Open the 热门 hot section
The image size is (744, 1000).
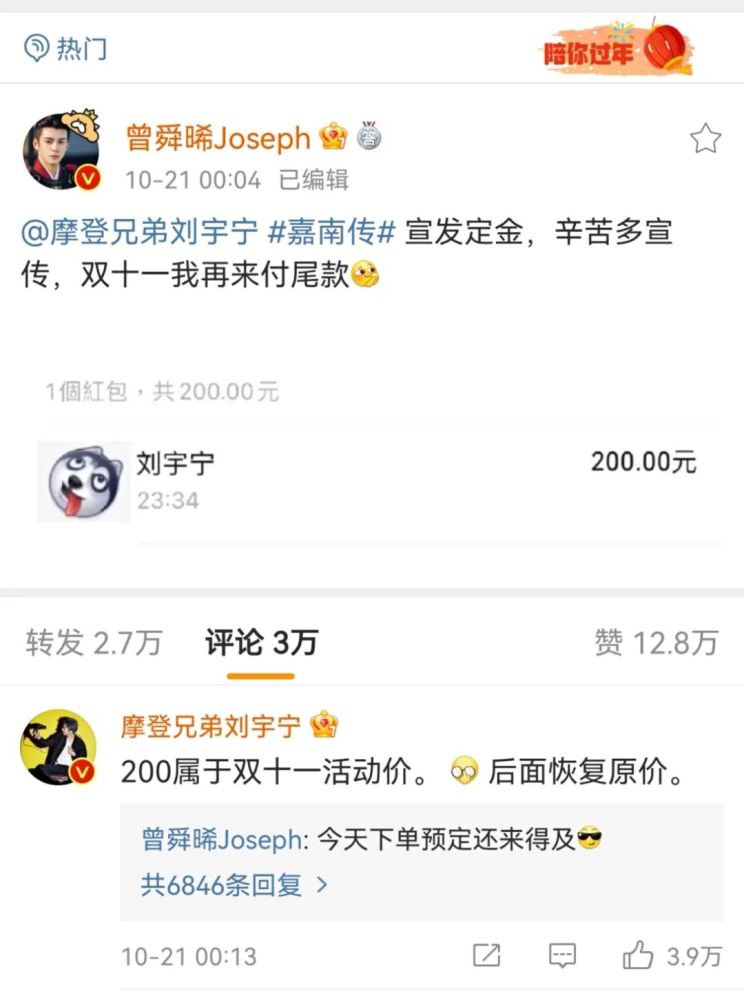[x=65, y=48]
